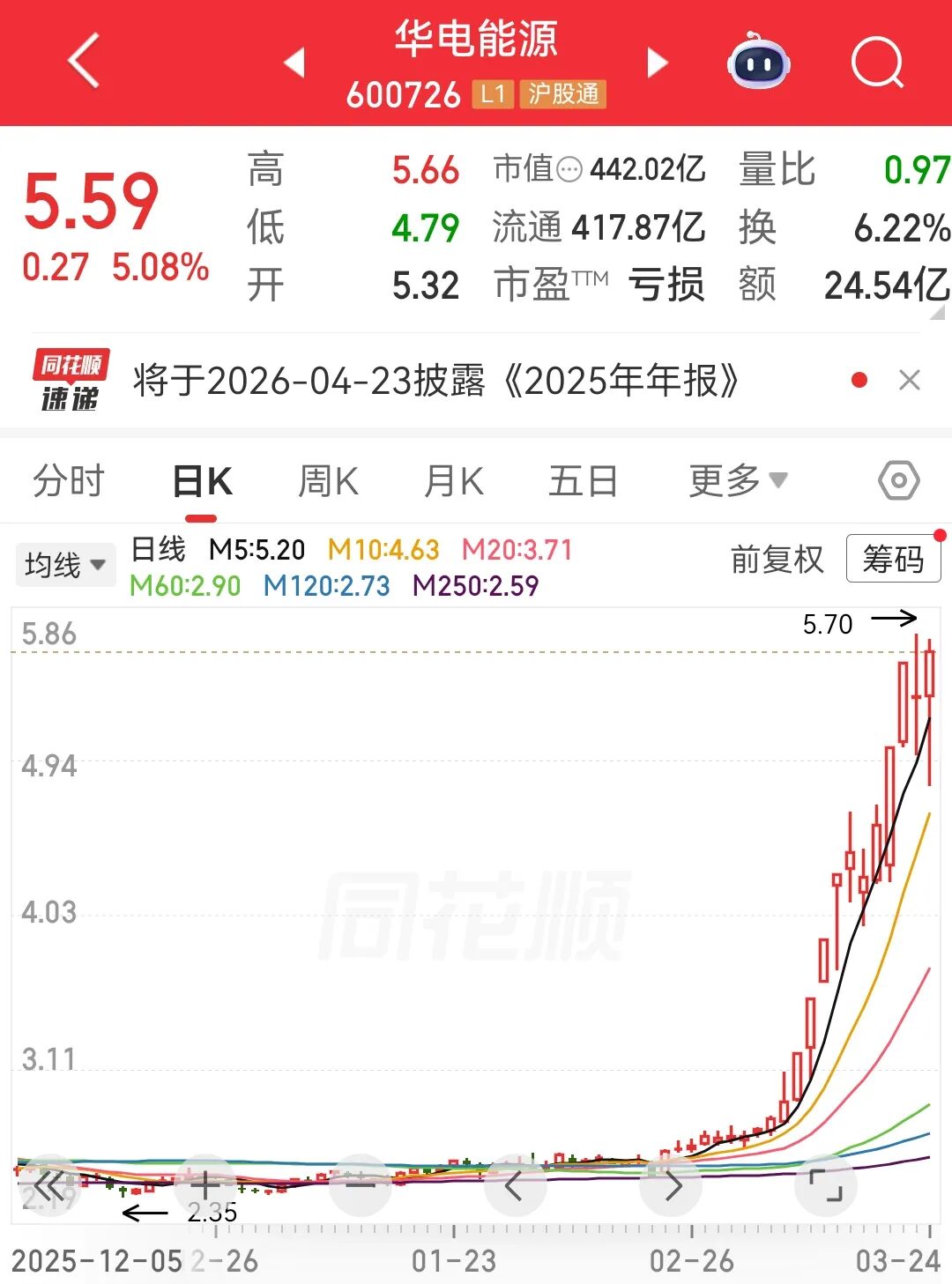Expand the 更多 chart period dropdown
Viewport: 952px width, 1284px height.
pos(738,481)
